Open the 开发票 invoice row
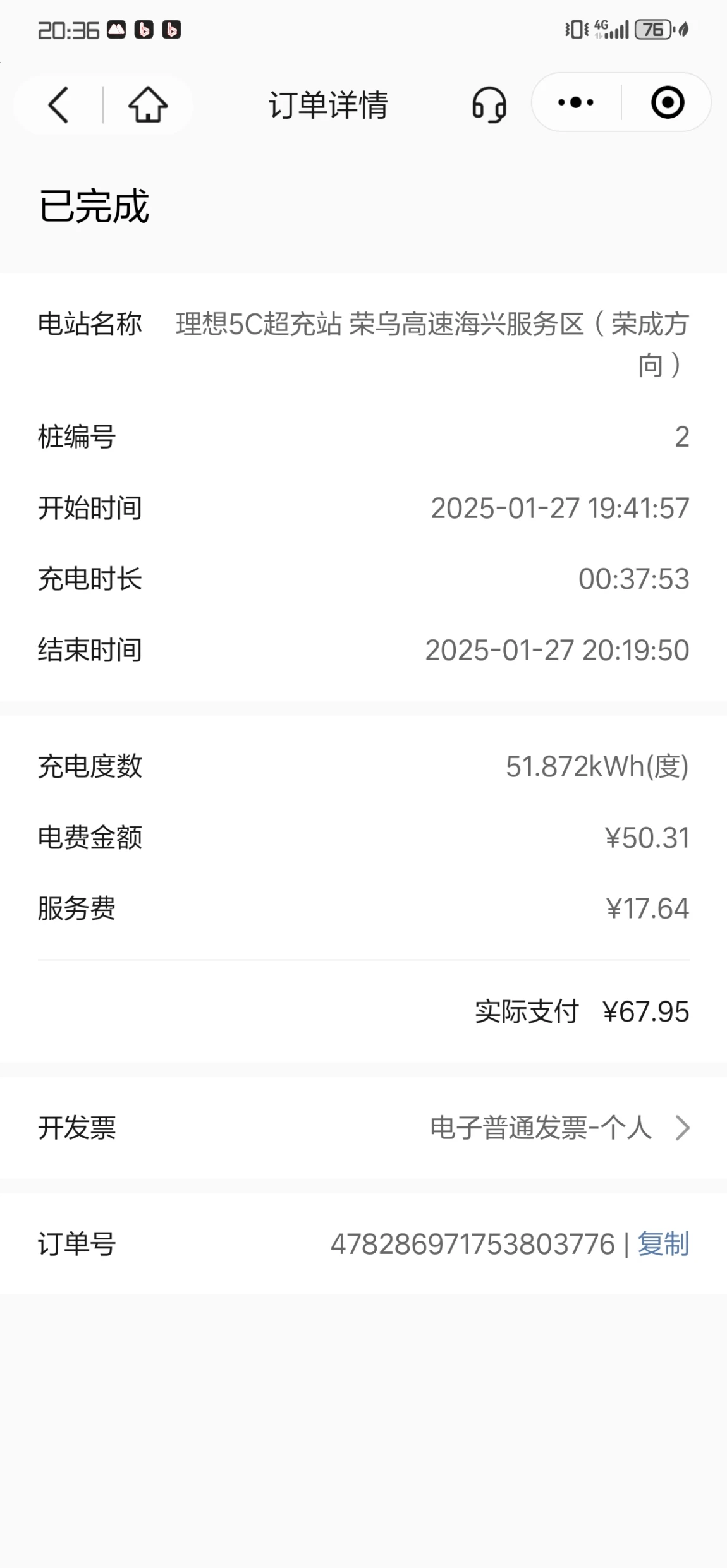This screenshot has height=1568, width=727. pyautogui.click(x=363, y=1128)
